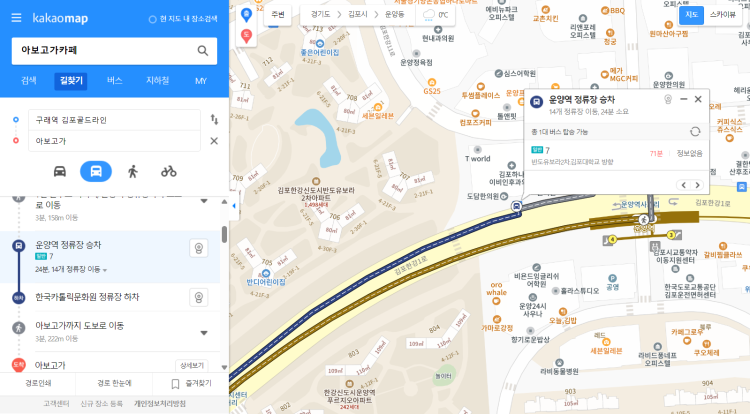Select car directions mode
The image size is (750, 414).
(59, 171)
